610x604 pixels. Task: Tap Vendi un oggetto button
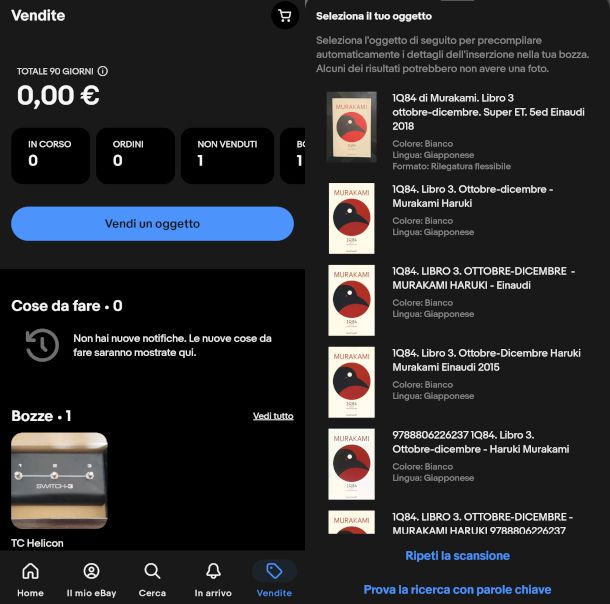[152, 223]
